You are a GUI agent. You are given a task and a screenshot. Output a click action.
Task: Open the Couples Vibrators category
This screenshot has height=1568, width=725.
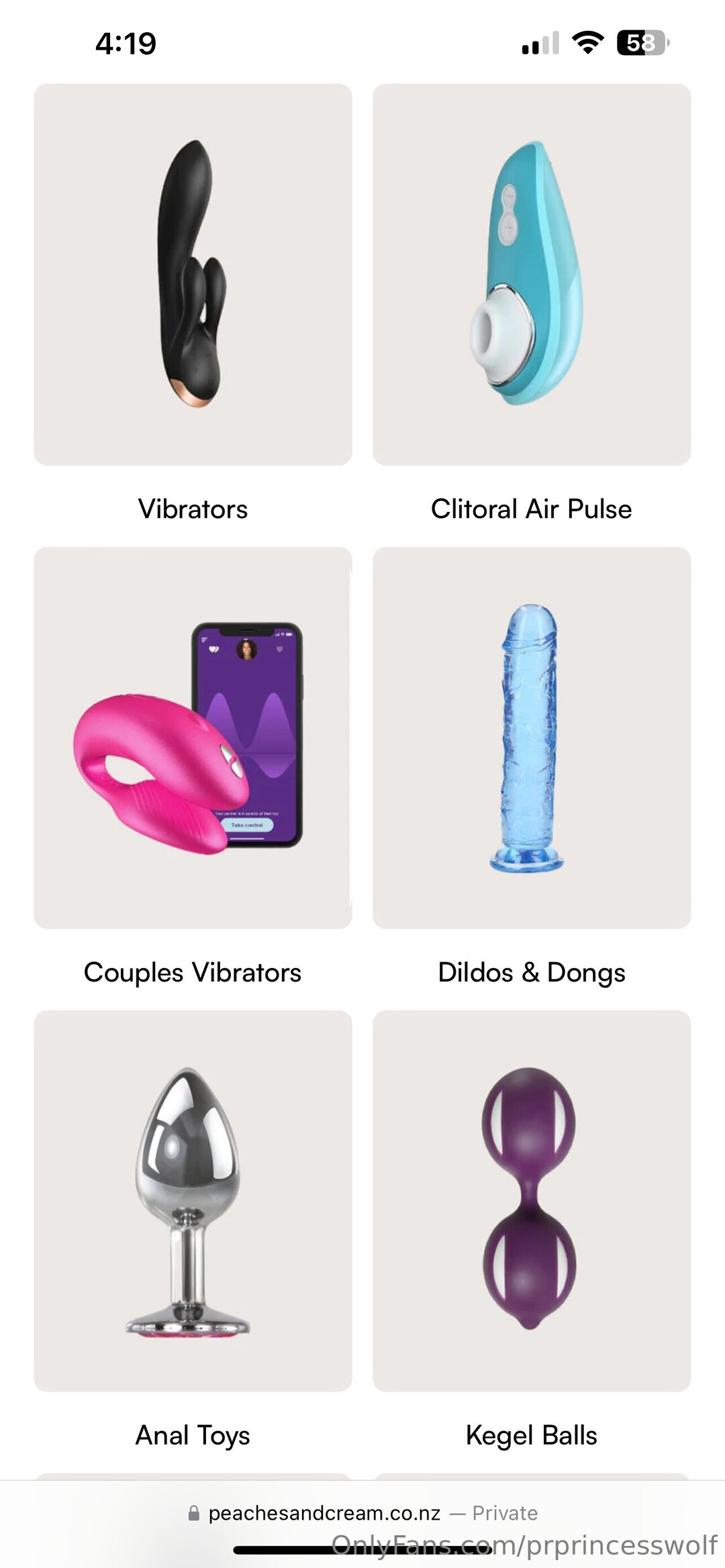tap(193, 738)
